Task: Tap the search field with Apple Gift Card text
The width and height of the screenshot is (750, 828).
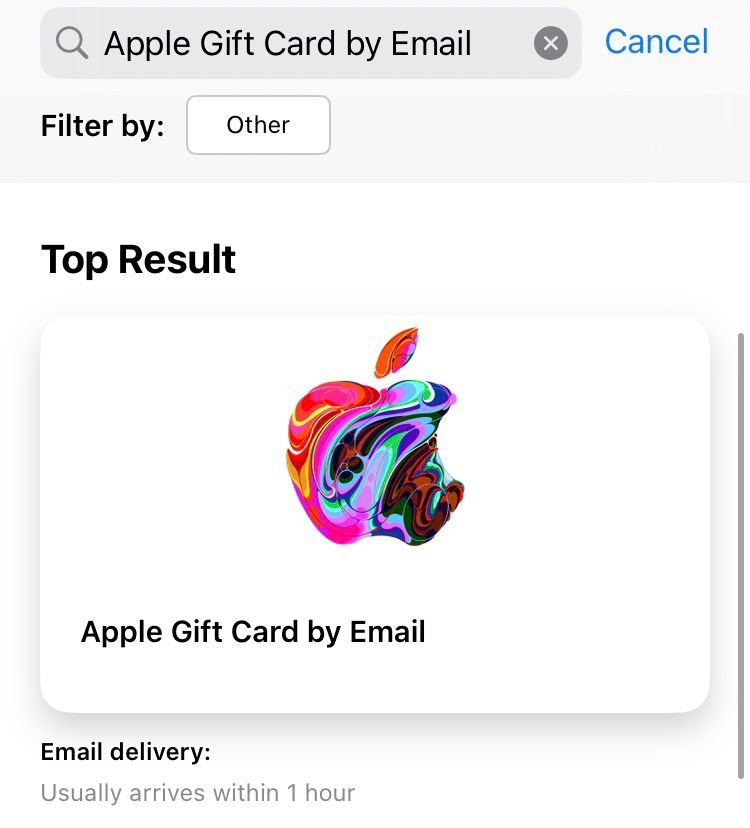Action: coord(288,44)
